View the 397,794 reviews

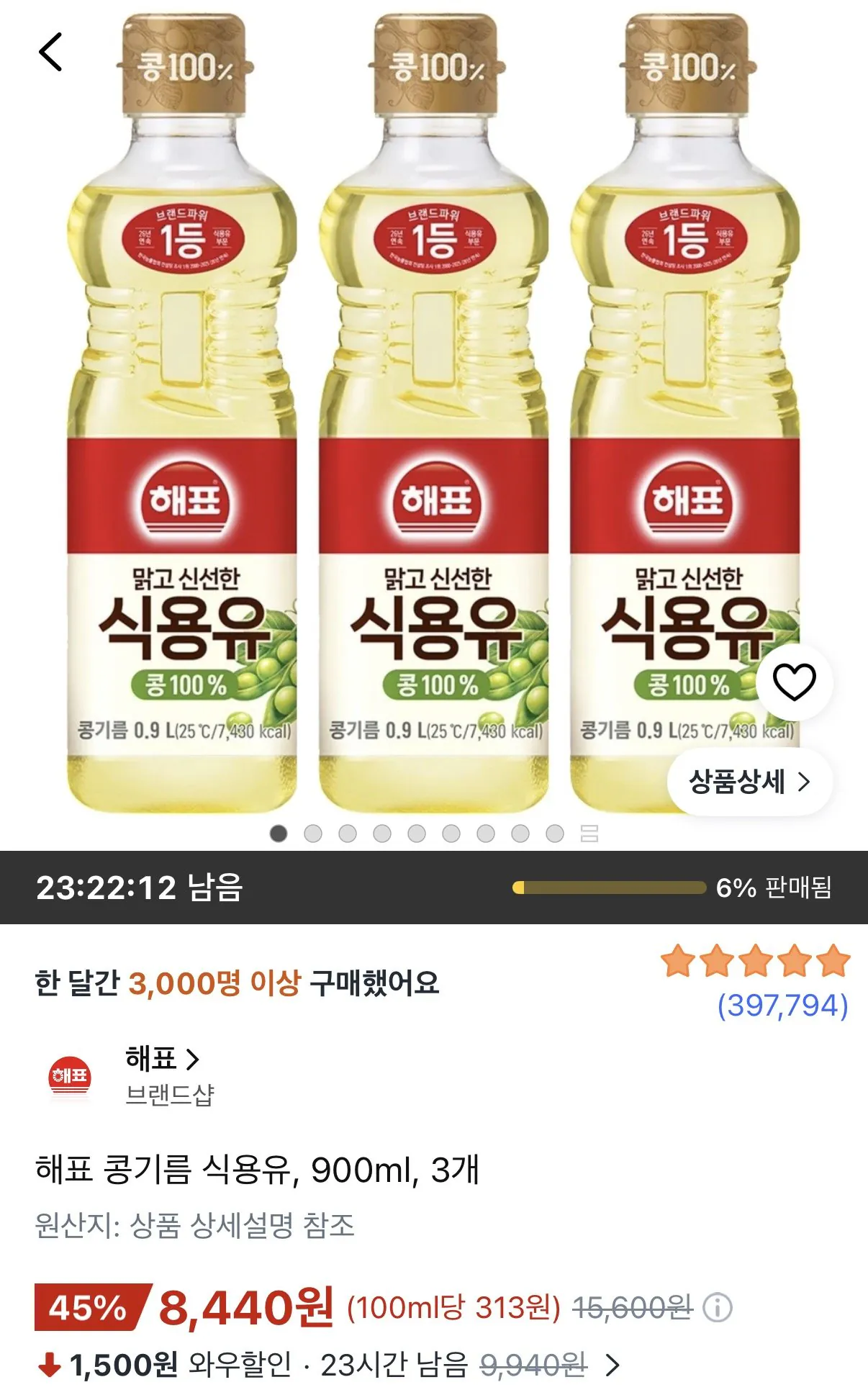tap(782, 1006)
